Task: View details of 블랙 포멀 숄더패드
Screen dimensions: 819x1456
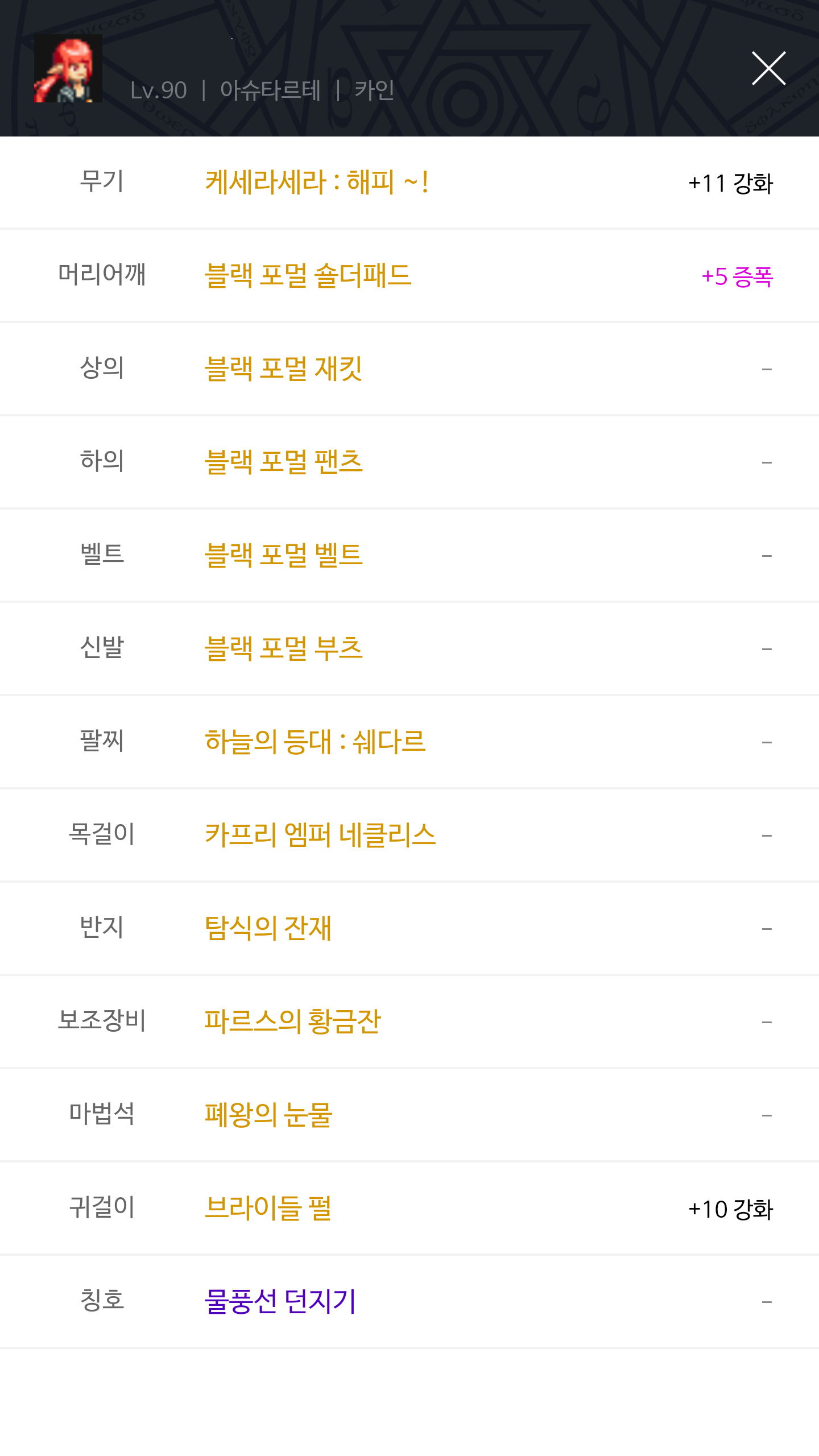Action: click(308, 276)
